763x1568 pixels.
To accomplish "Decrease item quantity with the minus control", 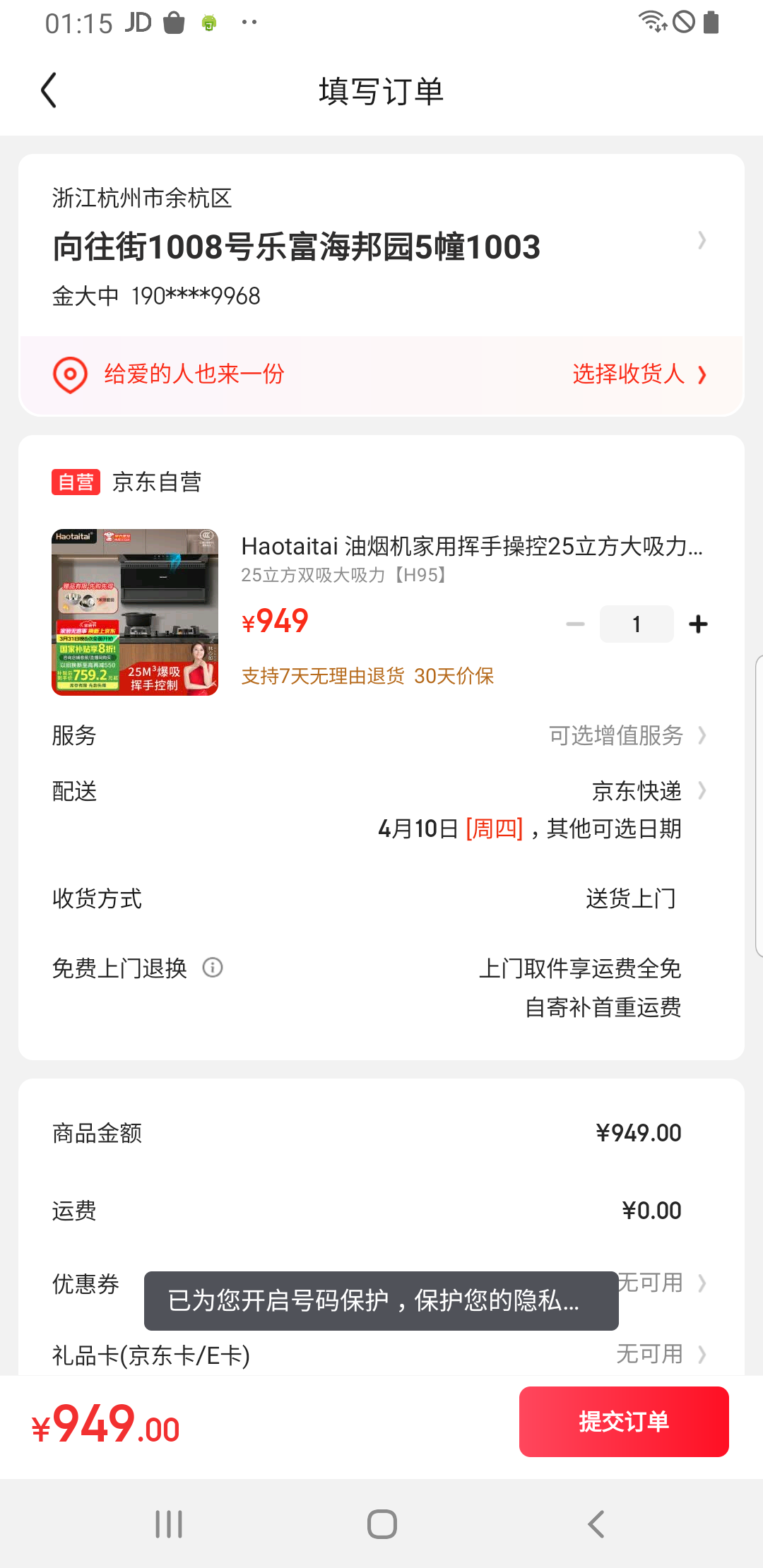I will coord(575,624).
